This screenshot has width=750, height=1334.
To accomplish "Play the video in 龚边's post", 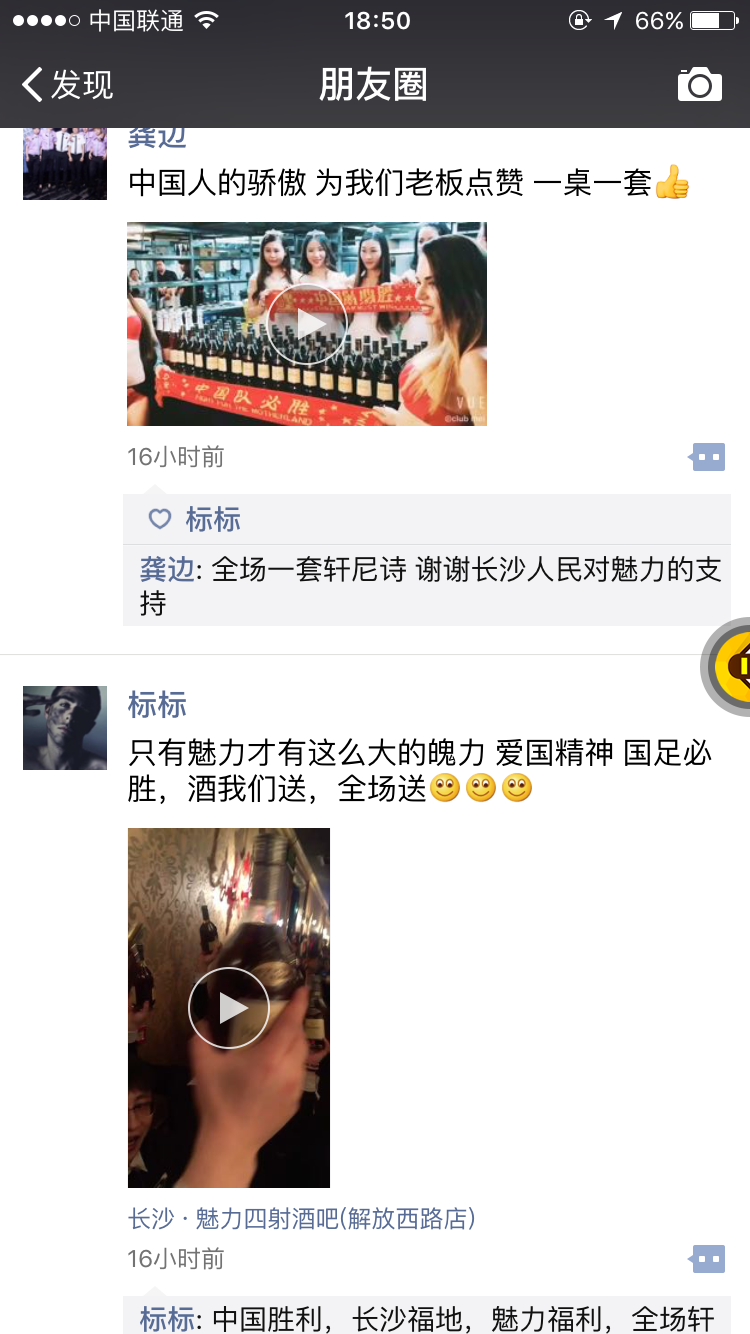I will [307, 324].
